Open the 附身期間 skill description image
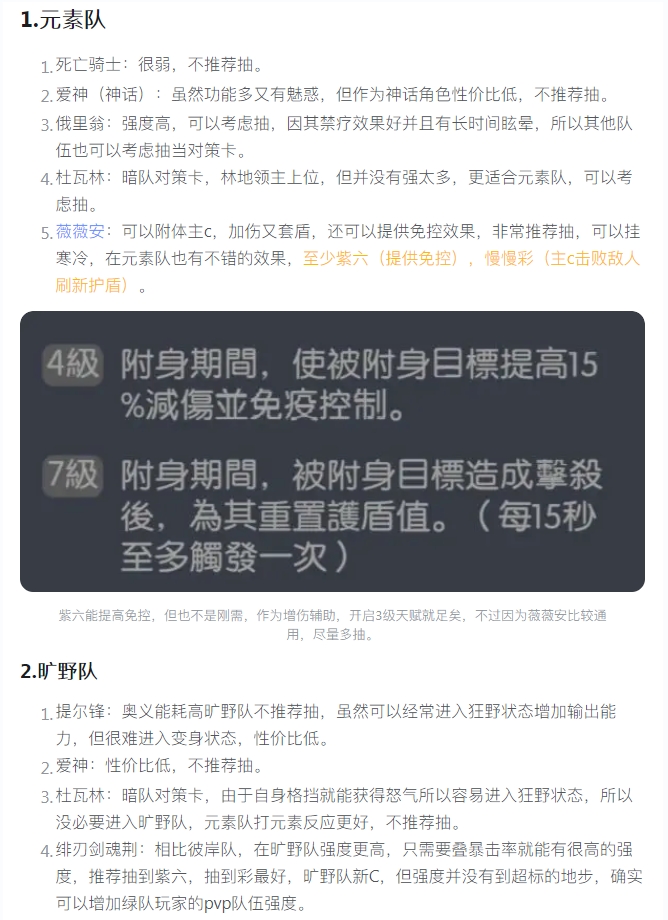Screen dimensions: 668x920 [332, 451]
